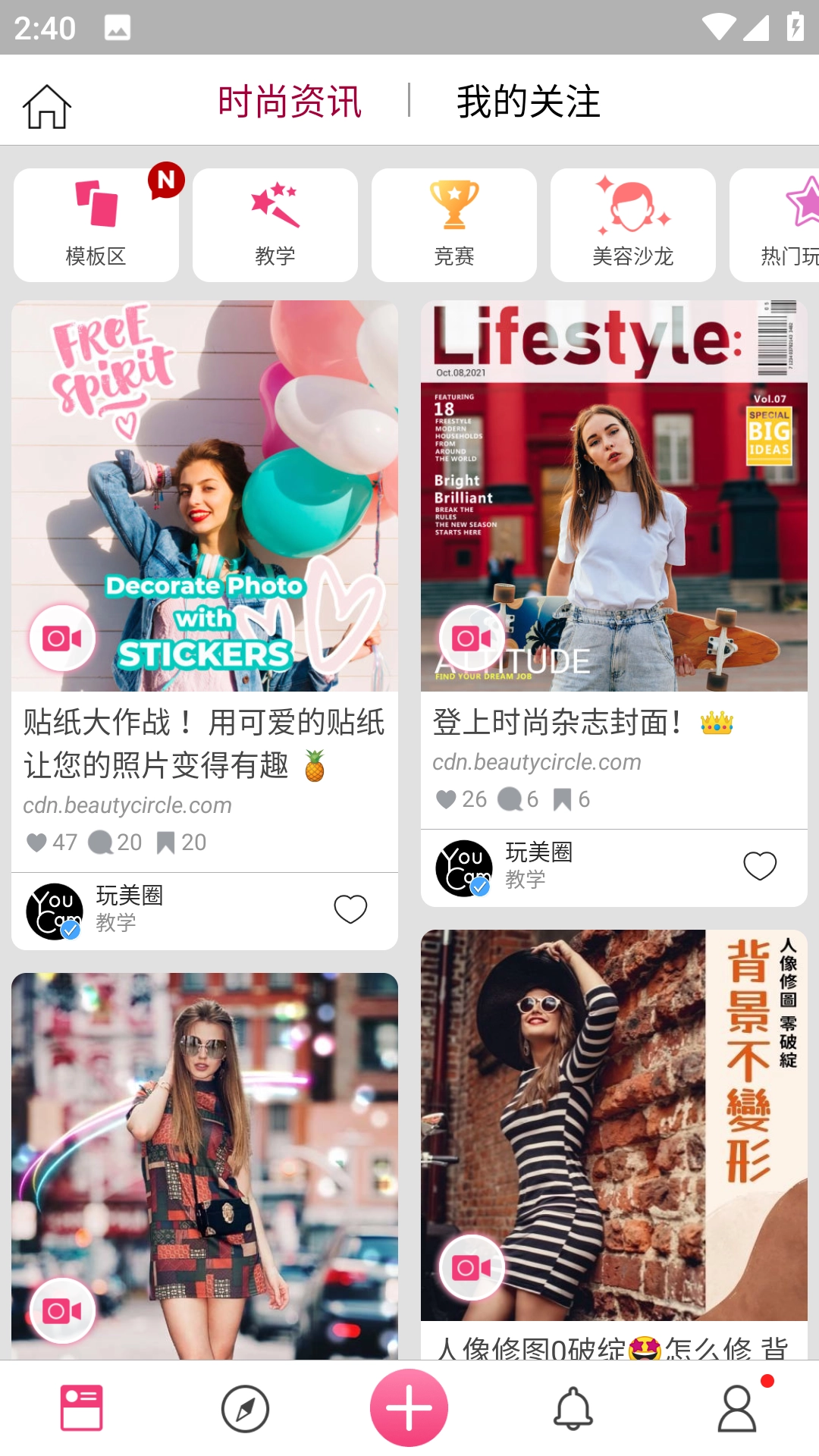Open the 竞赛 category

(x=454, y=225)
